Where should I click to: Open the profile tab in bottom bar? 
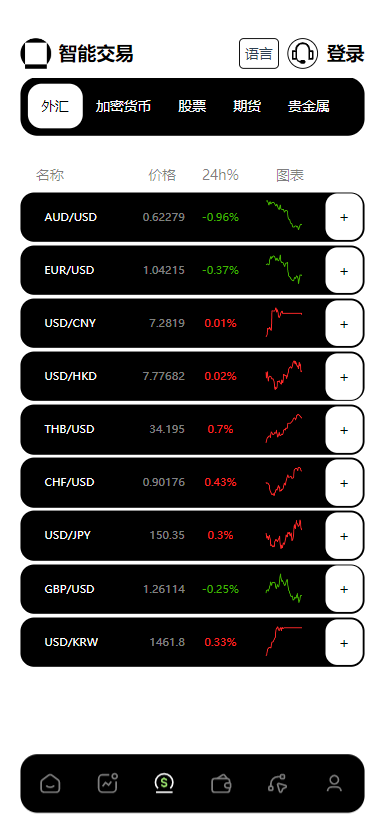334,783
